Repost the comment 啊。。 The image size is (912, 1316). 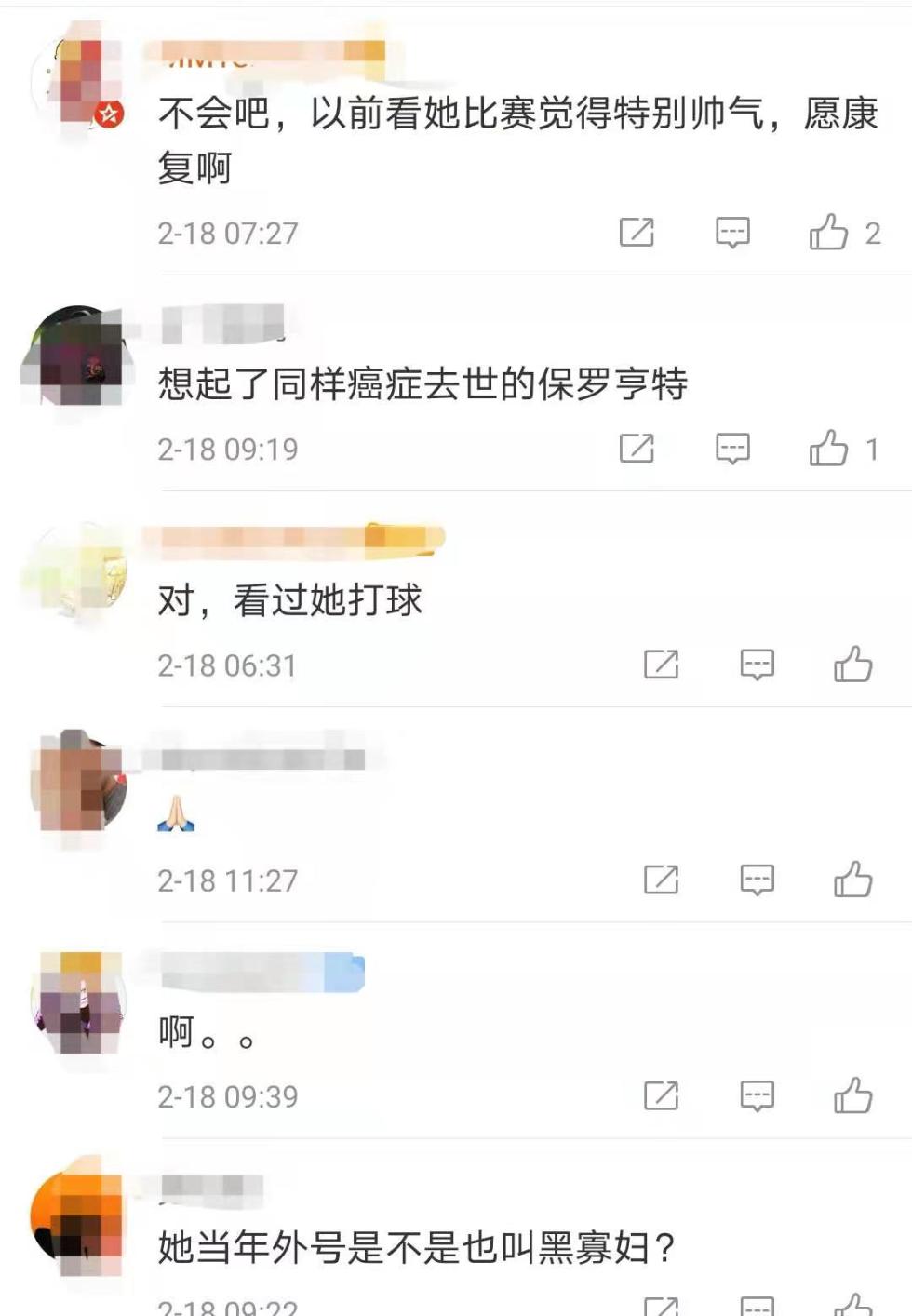click(661, 1095)
